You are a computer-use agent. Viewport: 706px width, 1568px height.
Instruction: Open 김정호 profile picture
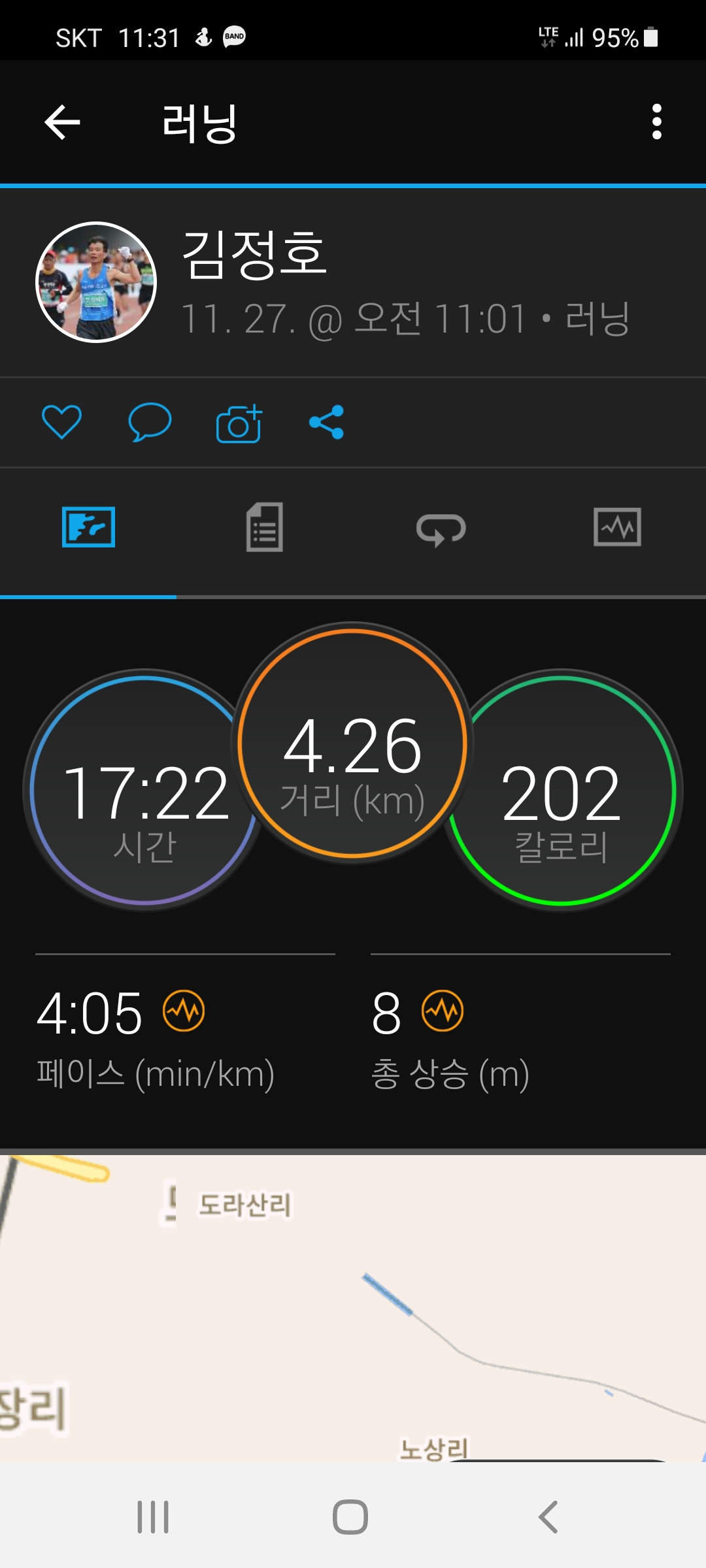[96, 282]
